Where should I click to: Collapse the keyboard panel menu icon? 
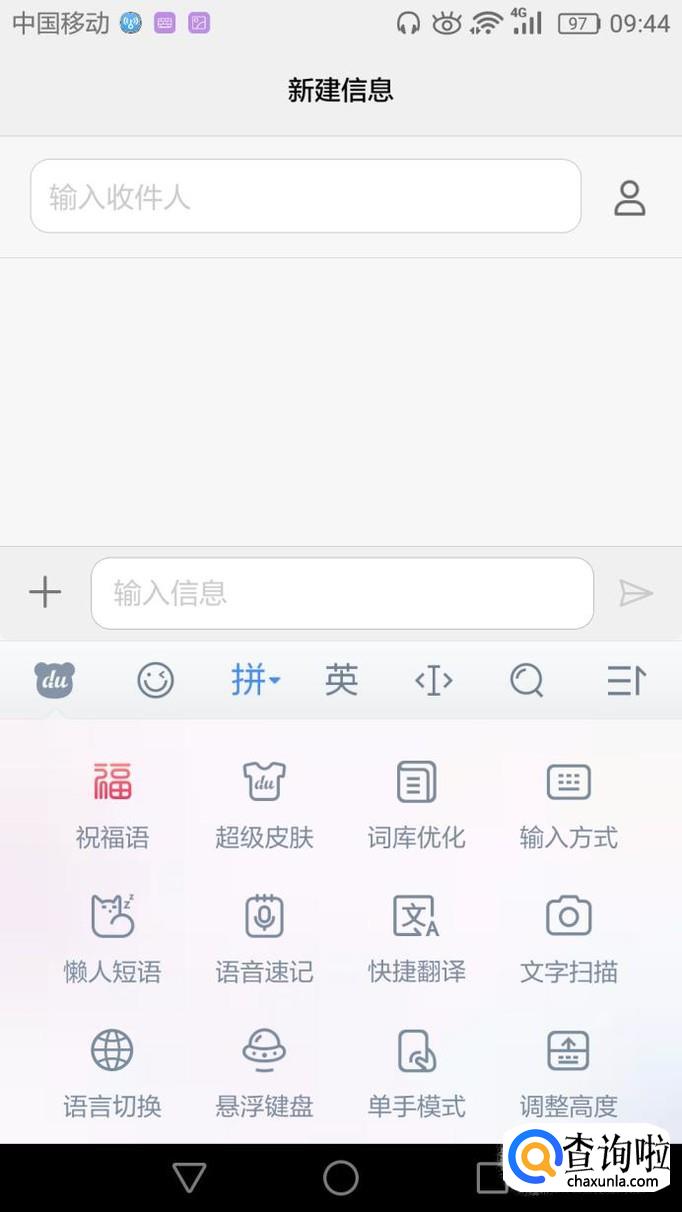[x=626, y=681]
